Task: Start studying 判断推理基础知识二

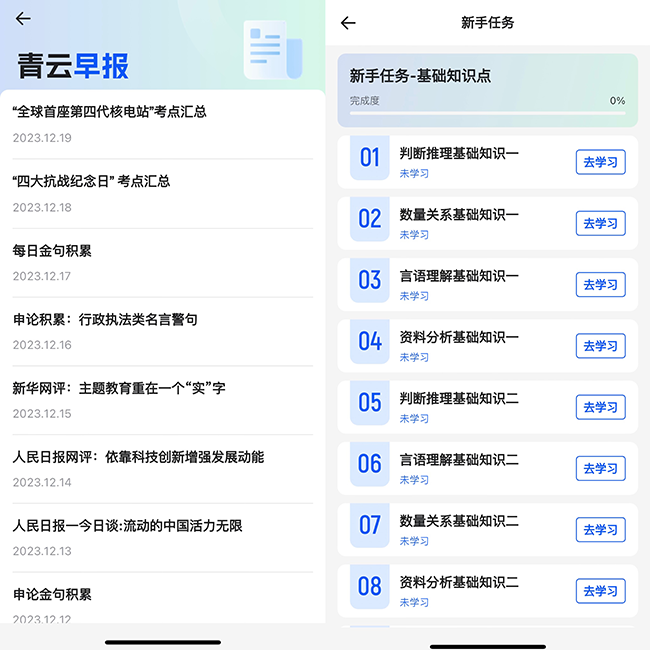Action: pyautogui.click(x=600, y=407)
